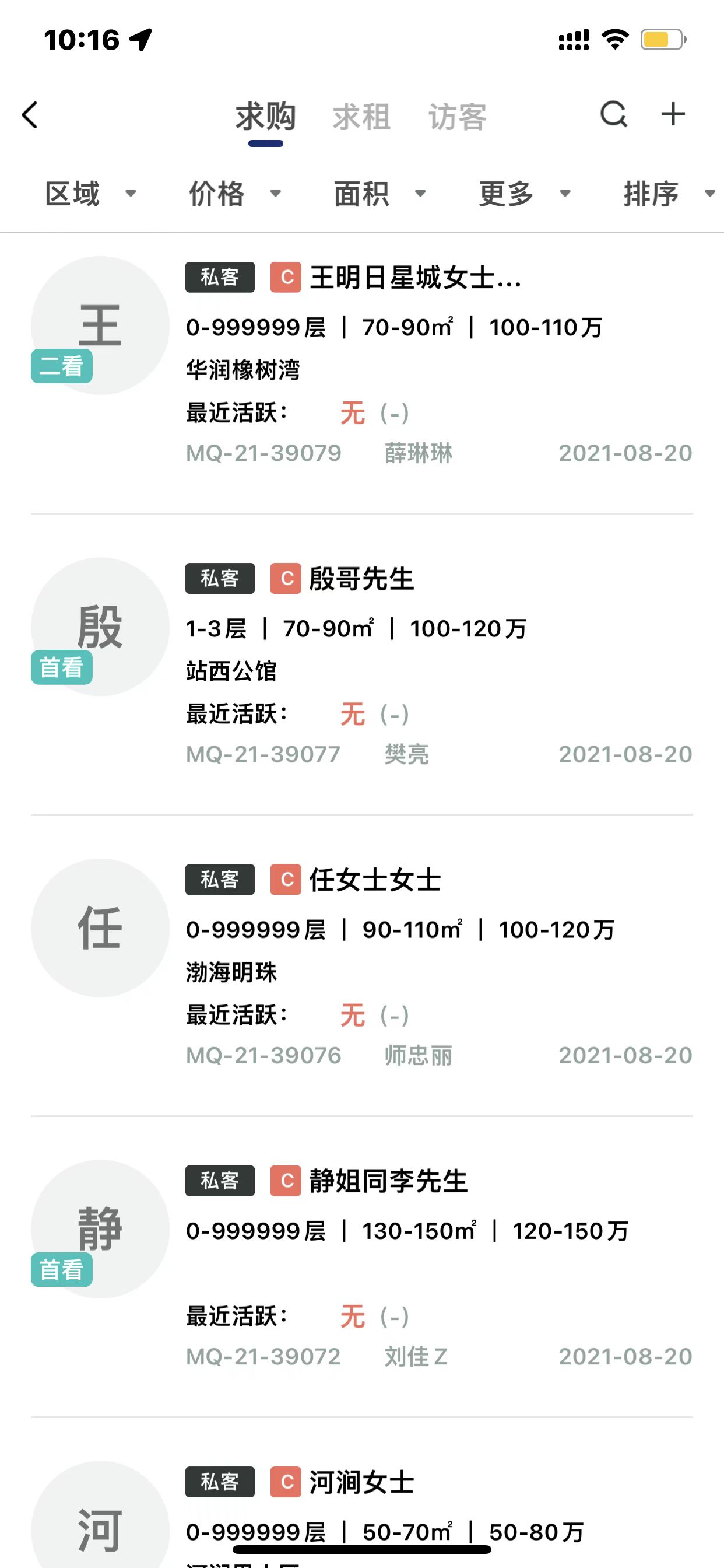Viewport: 724px width, 1568px height.
Task: Open customer 河涧女士 record
Action: pyautogui.click(x=361, y=1482)
